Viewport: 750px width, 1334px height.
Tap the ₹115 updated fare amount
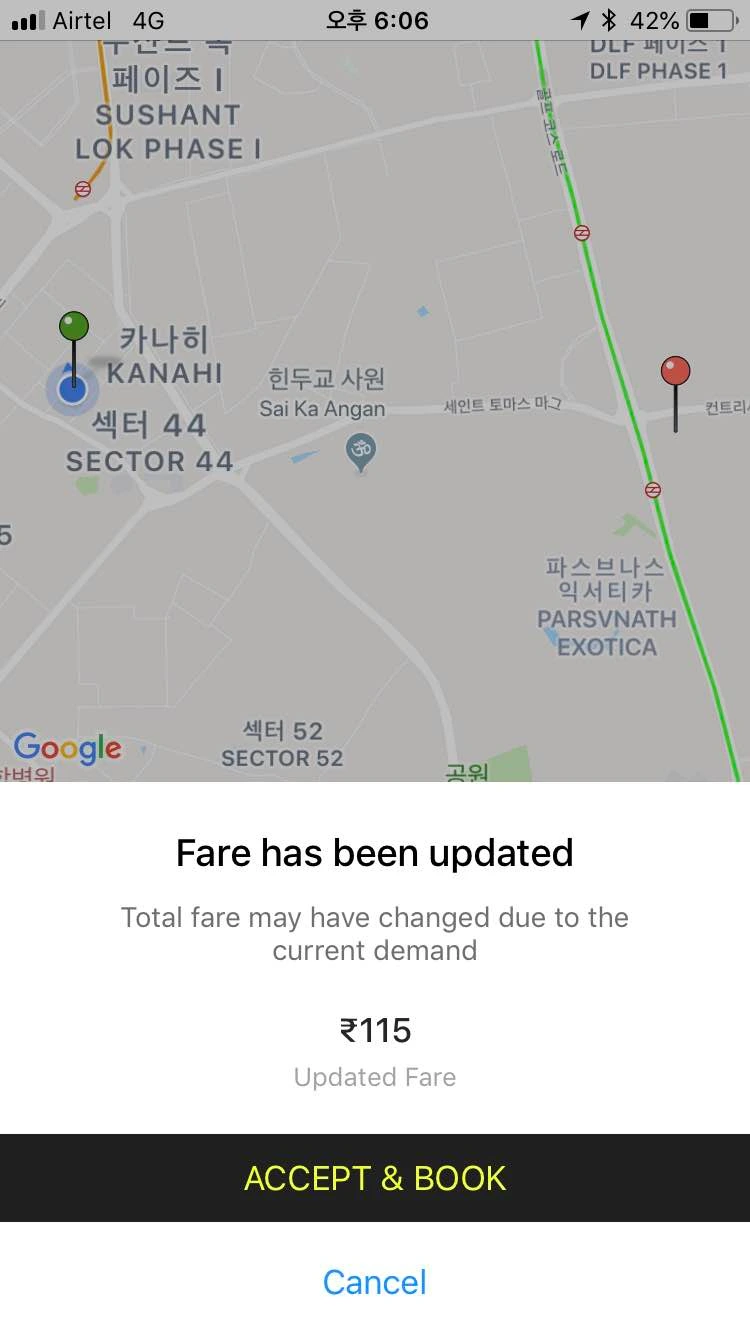(x=375, y=1030)
